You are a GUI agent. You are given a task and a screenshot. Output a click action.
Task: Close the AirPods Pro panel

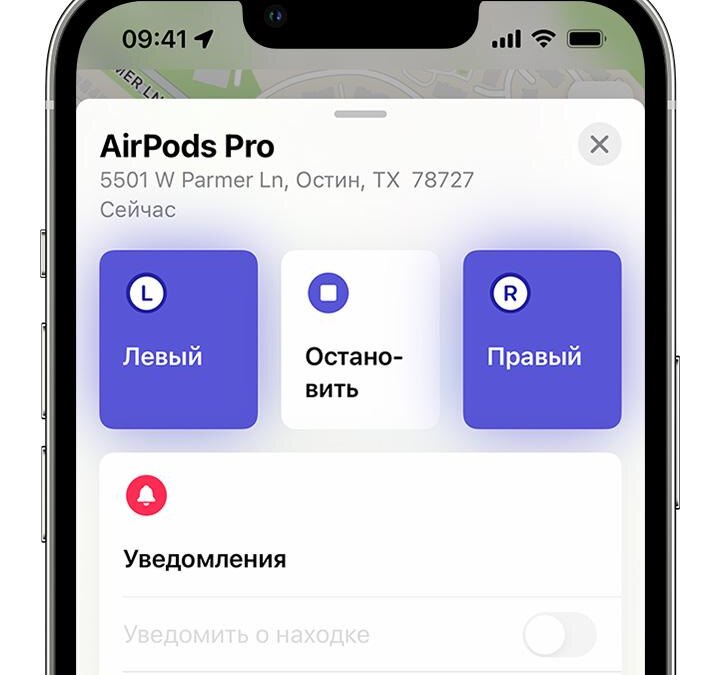tap(599, 145)
